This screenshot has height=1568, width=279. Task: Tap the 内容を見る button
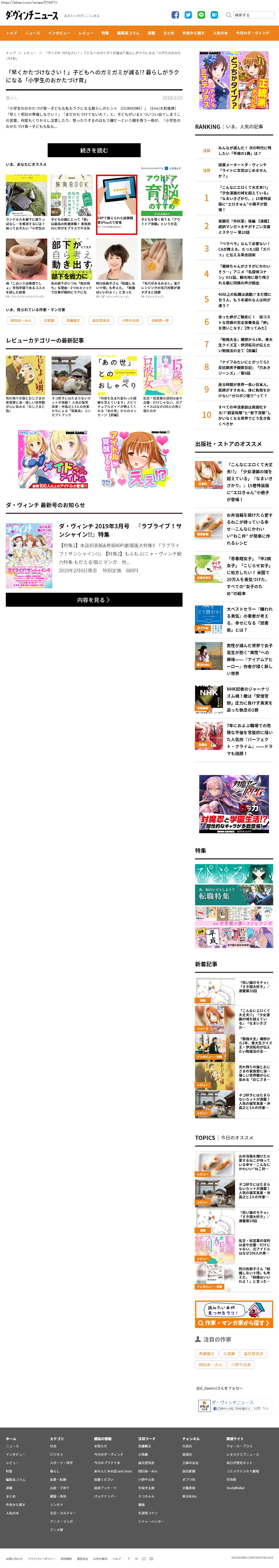[x=94, y=599]
